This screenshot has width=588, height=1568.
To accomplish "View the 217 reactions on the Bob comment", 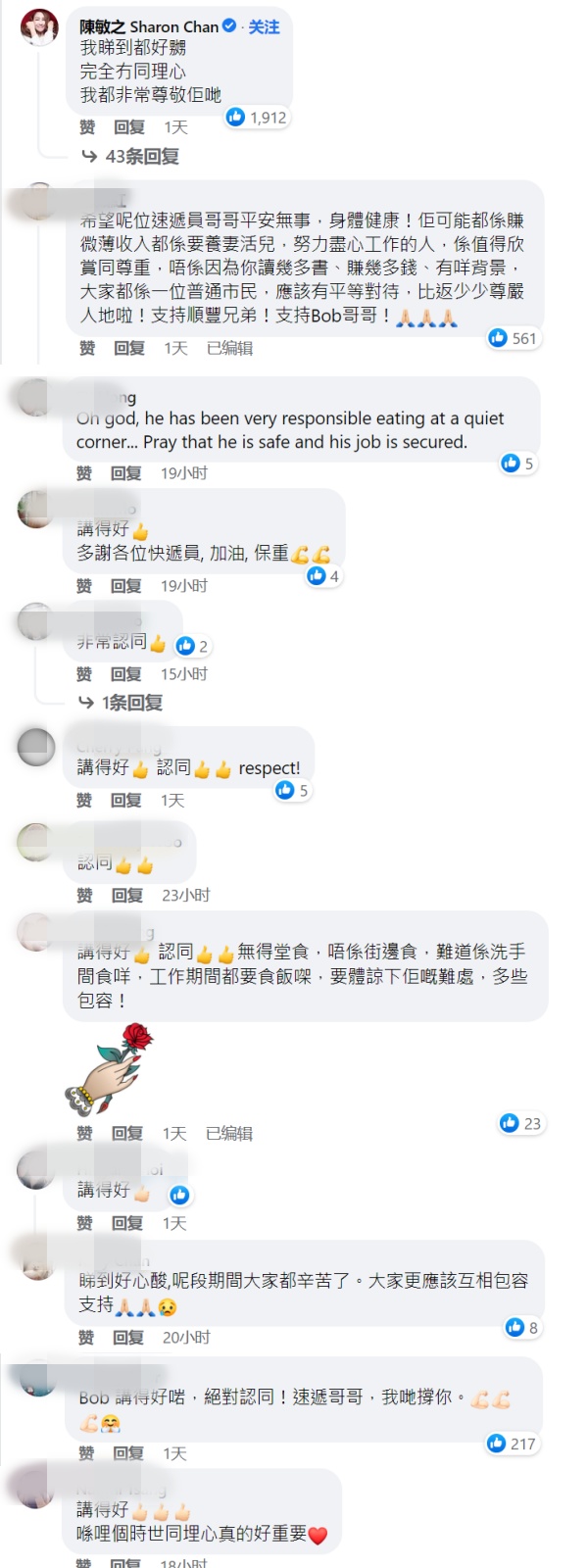I will [513, 1444].
